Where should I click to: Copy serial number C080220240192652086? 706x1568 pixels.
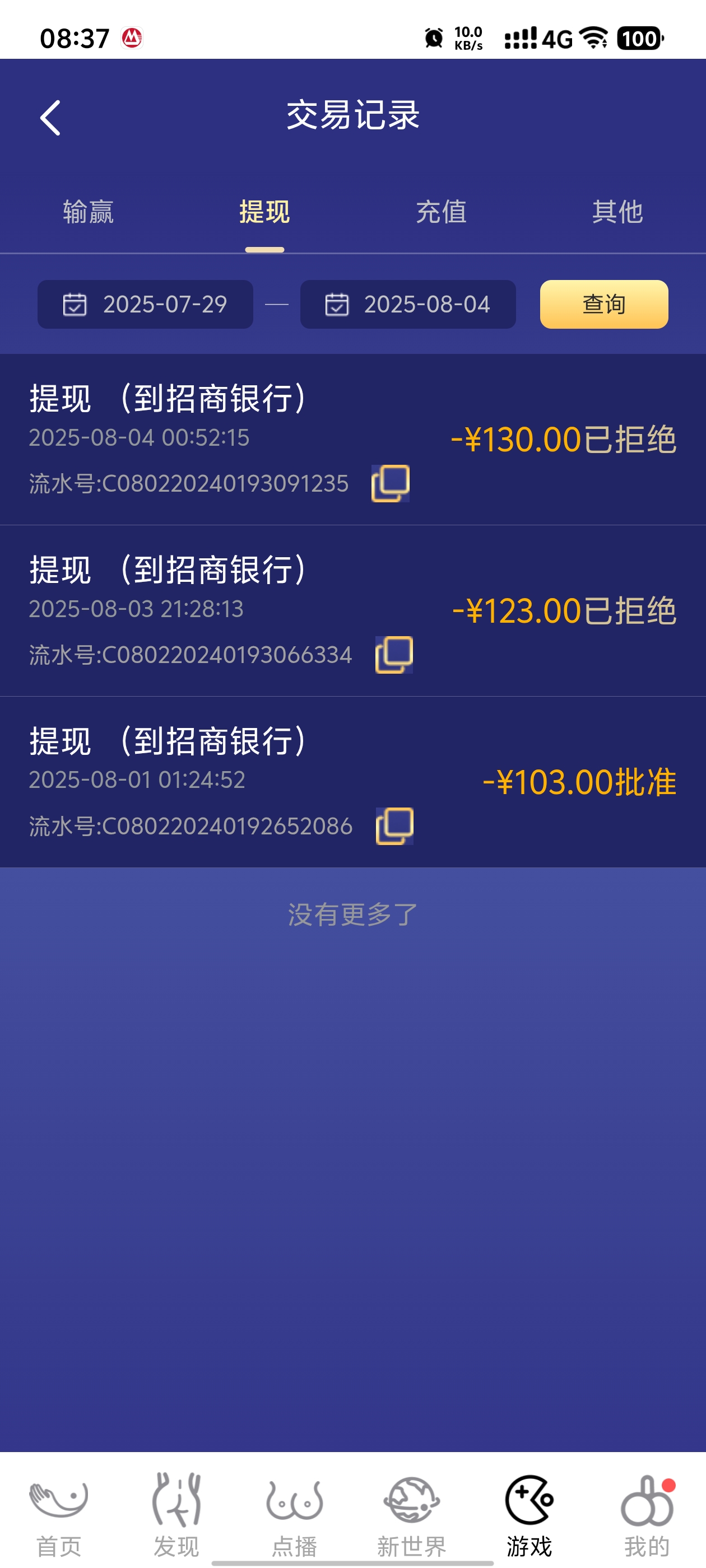point(396,825)
